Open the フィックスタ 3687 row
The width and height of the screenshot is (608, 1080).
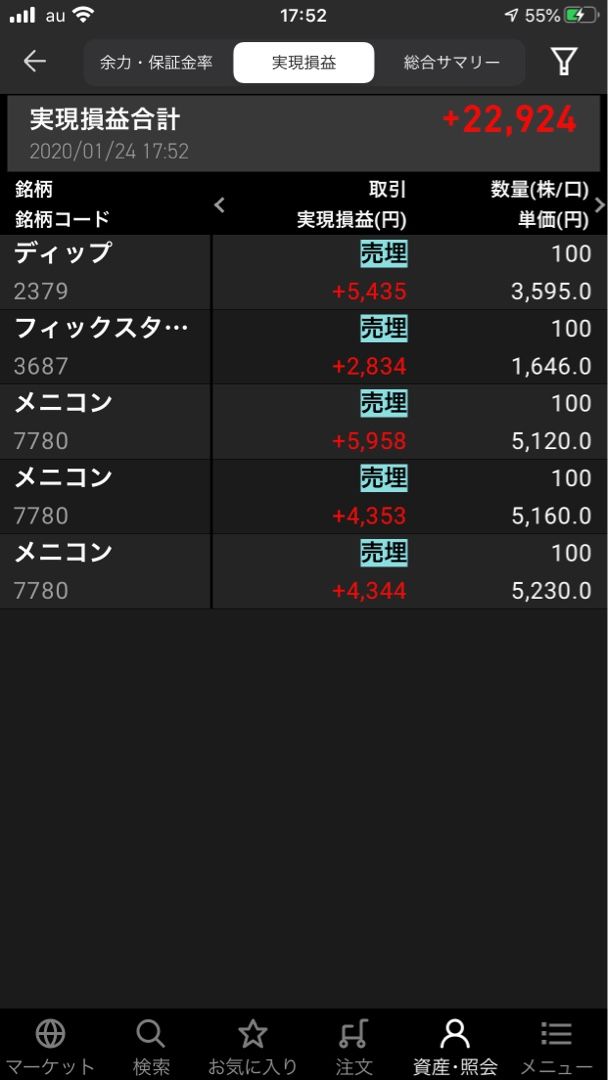click(x=304, y=347)
